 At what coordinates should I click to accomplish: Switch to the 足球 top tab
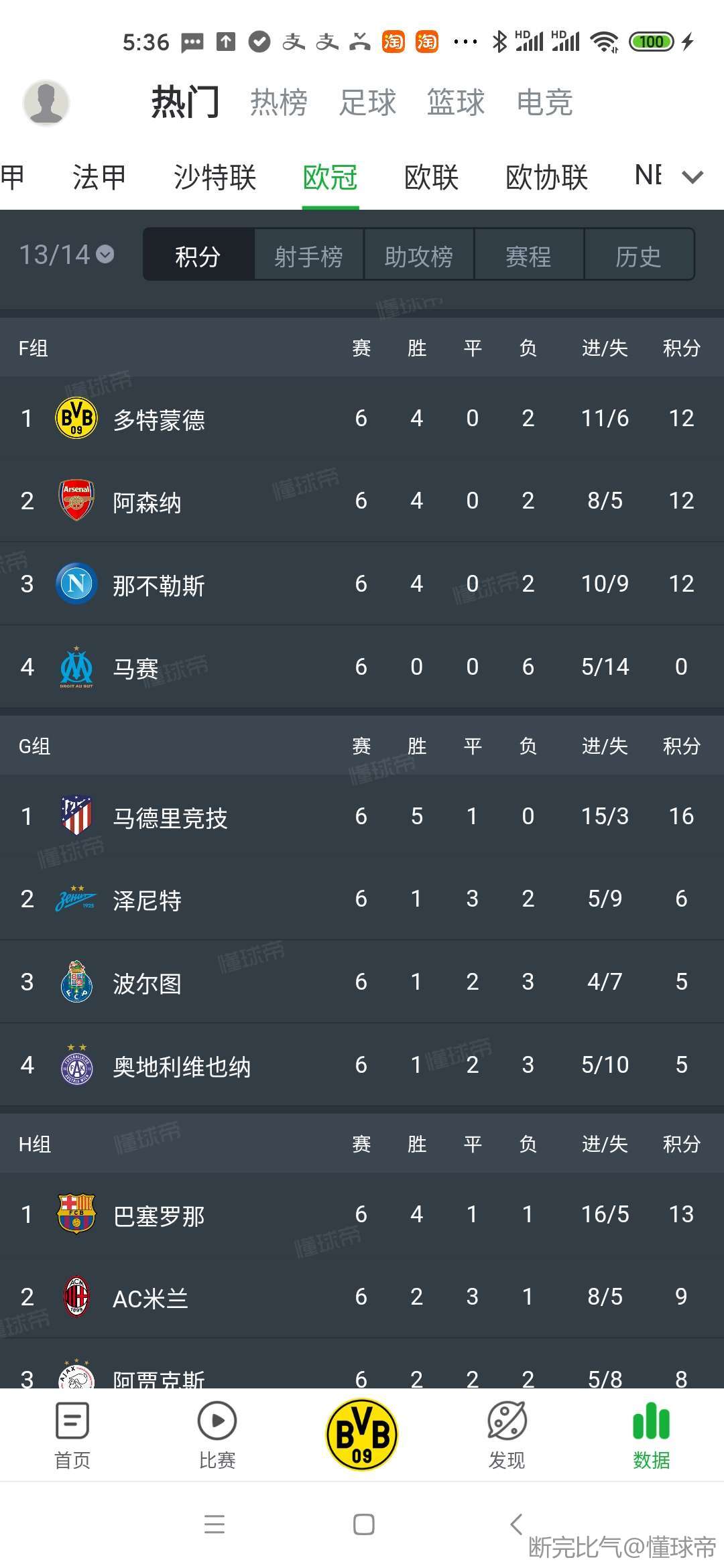click(367, 103)
